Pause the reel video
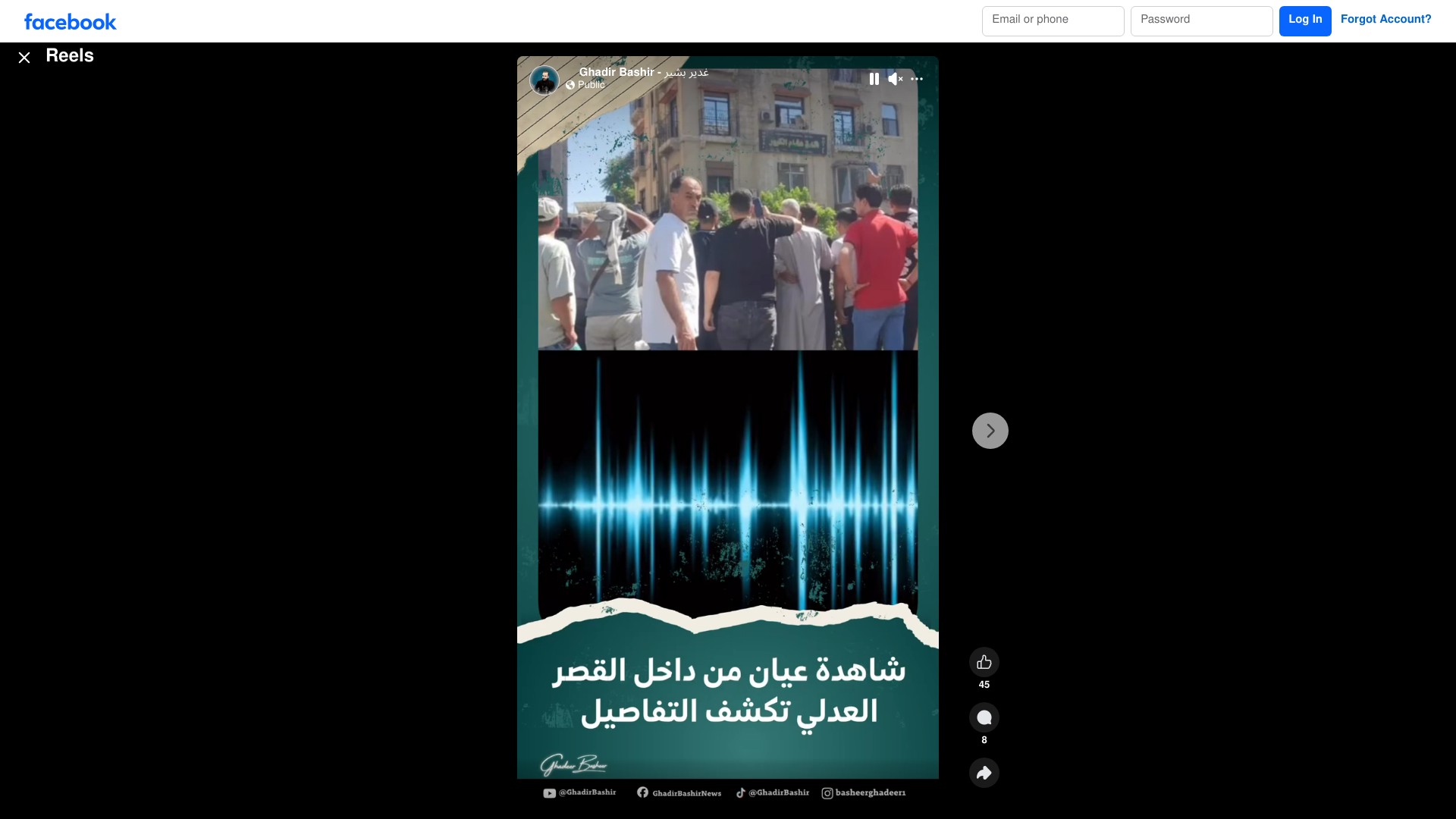This screenshot has height=819, width=1456. [874, 79]
